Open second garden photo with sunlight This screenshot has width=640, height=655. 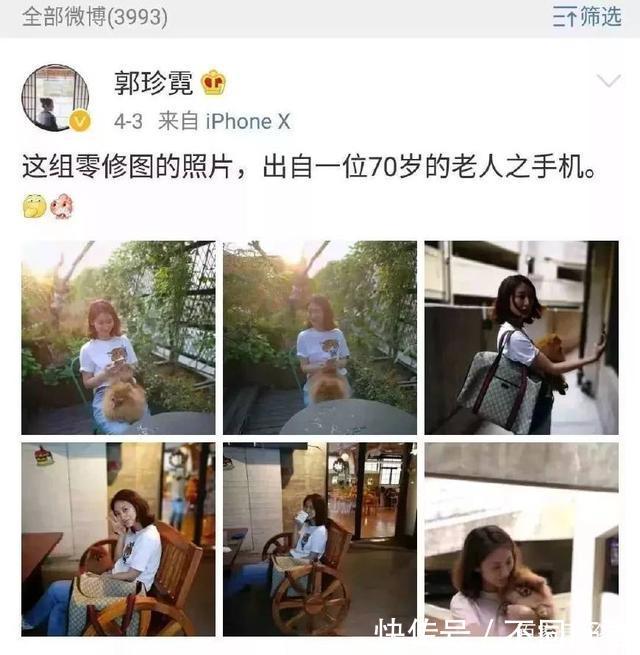pos(319,337)
